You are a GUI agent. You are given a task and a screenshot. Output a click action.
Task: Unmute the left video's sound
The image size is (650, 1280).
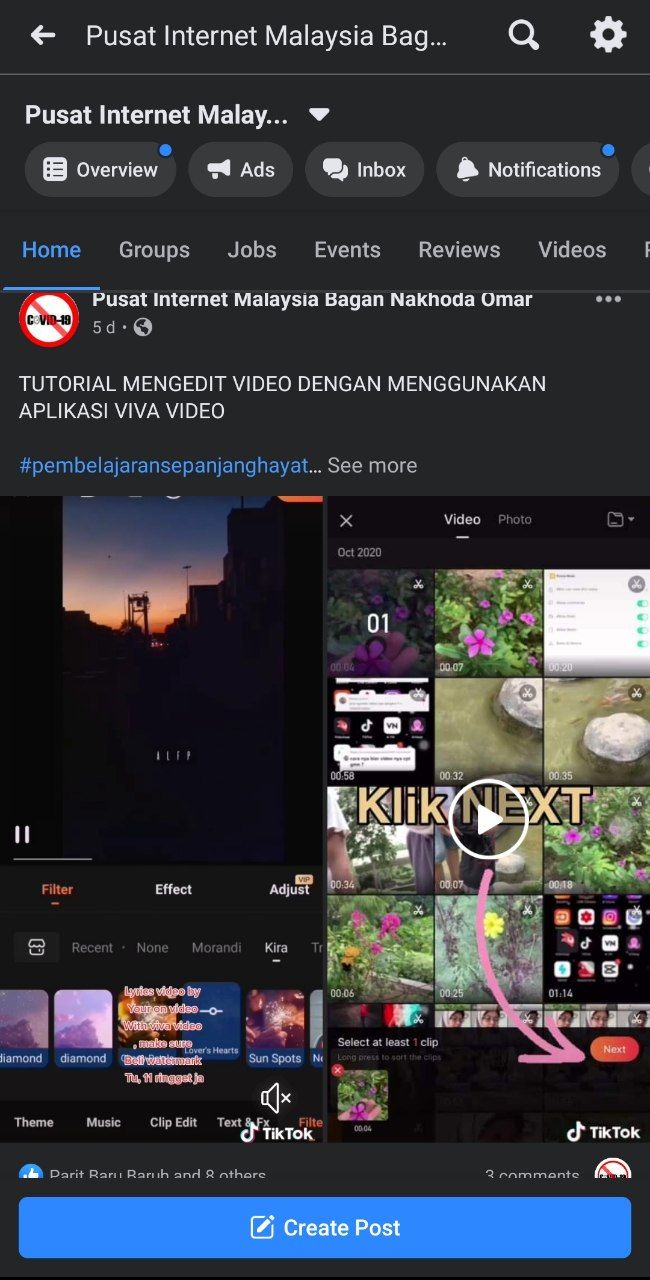pos(275,1097)
